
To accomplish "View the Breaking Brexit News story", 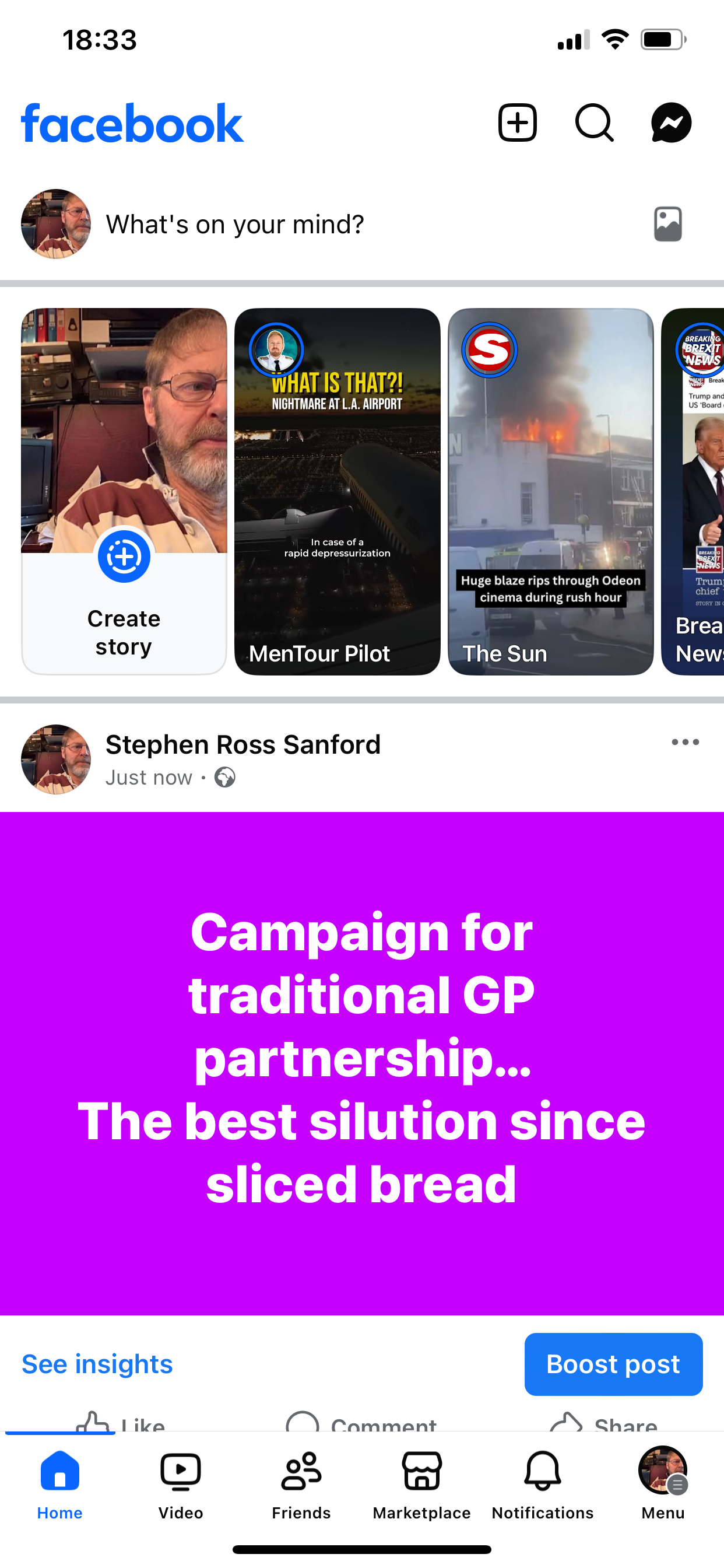I will pos(695,491).
